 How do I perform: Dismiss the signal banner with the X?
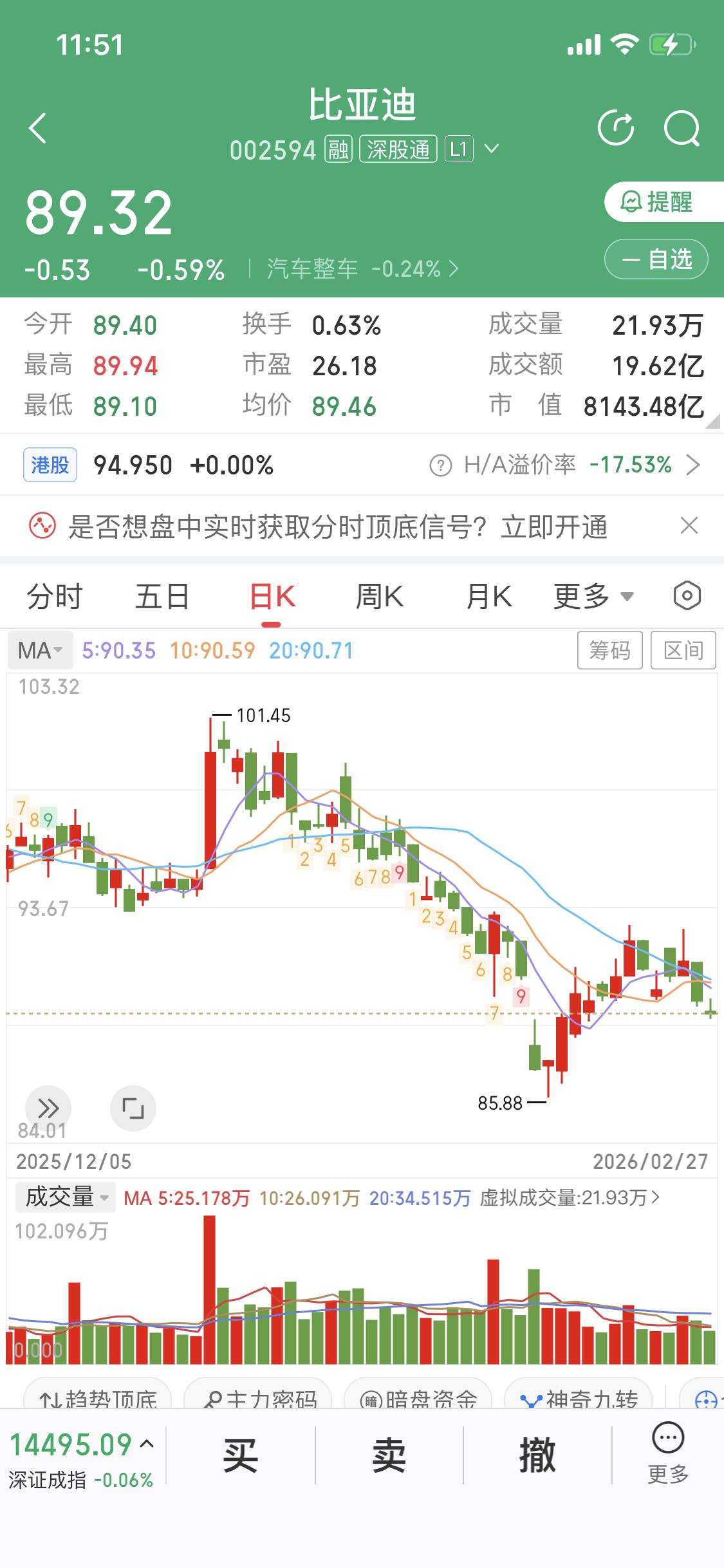pyautogui.click(x=690, y=526)
